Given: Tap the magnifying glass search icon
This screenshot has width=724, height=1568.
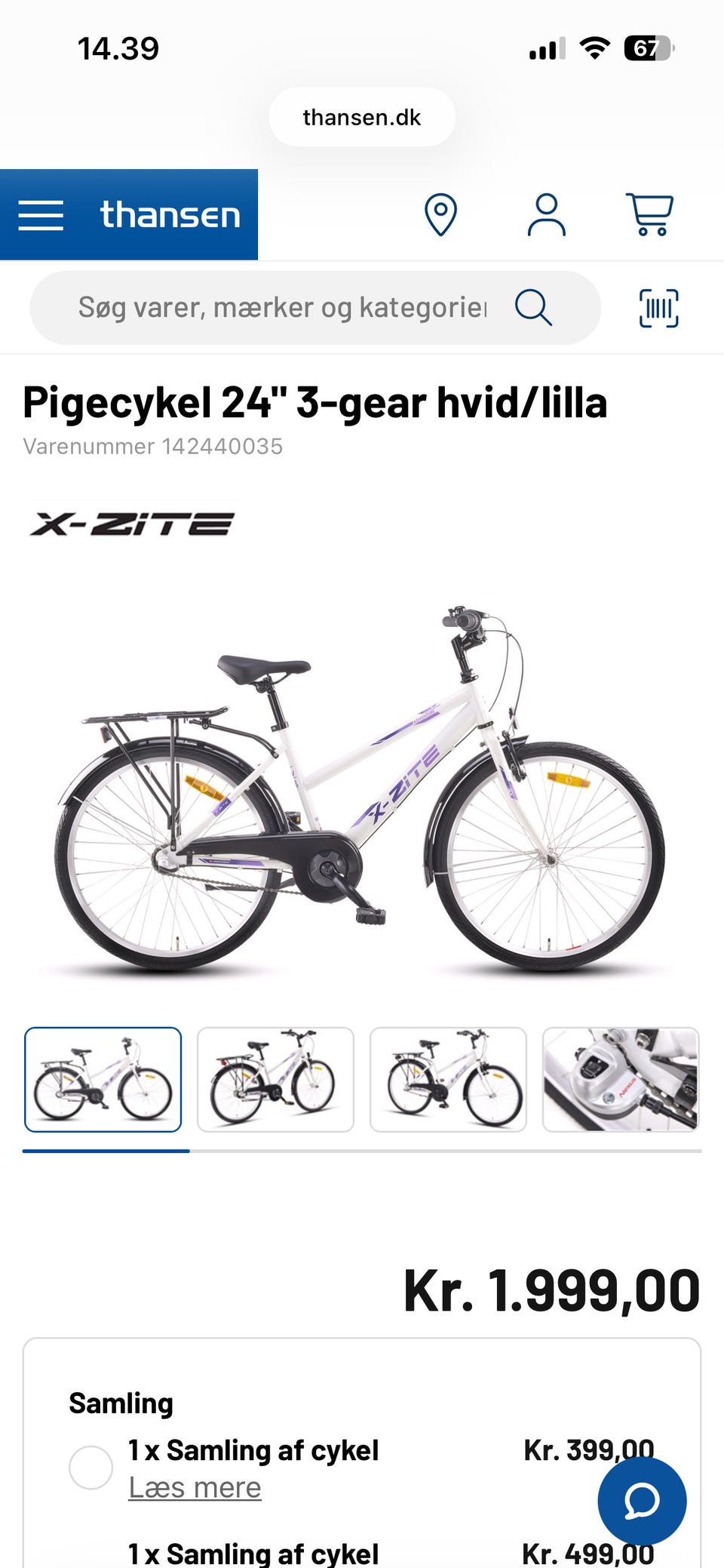Looking at the screenshot, I should coord(533,308).
